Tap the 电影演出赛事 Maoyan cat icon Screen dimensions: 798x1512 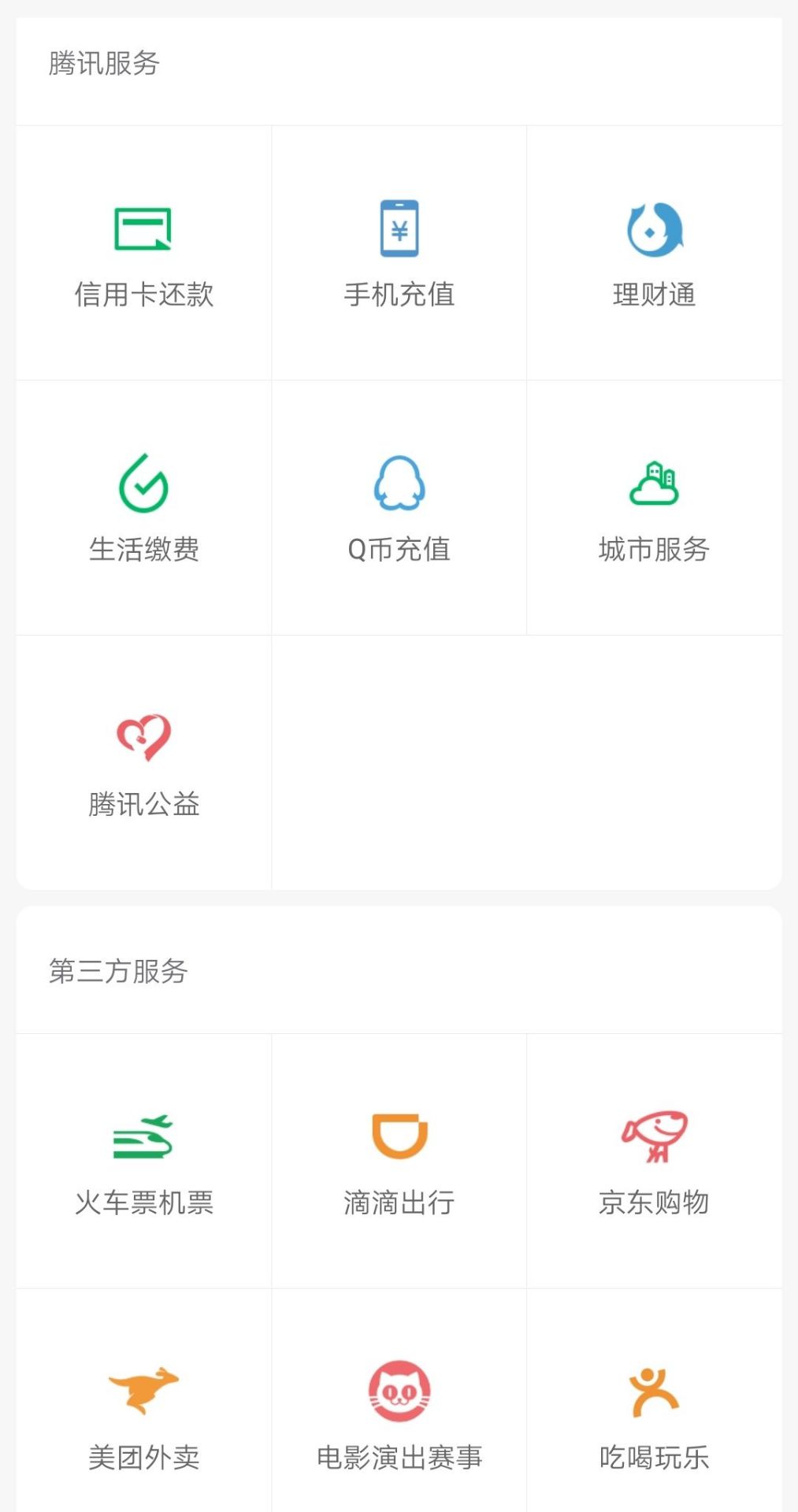click(399, 1392)
